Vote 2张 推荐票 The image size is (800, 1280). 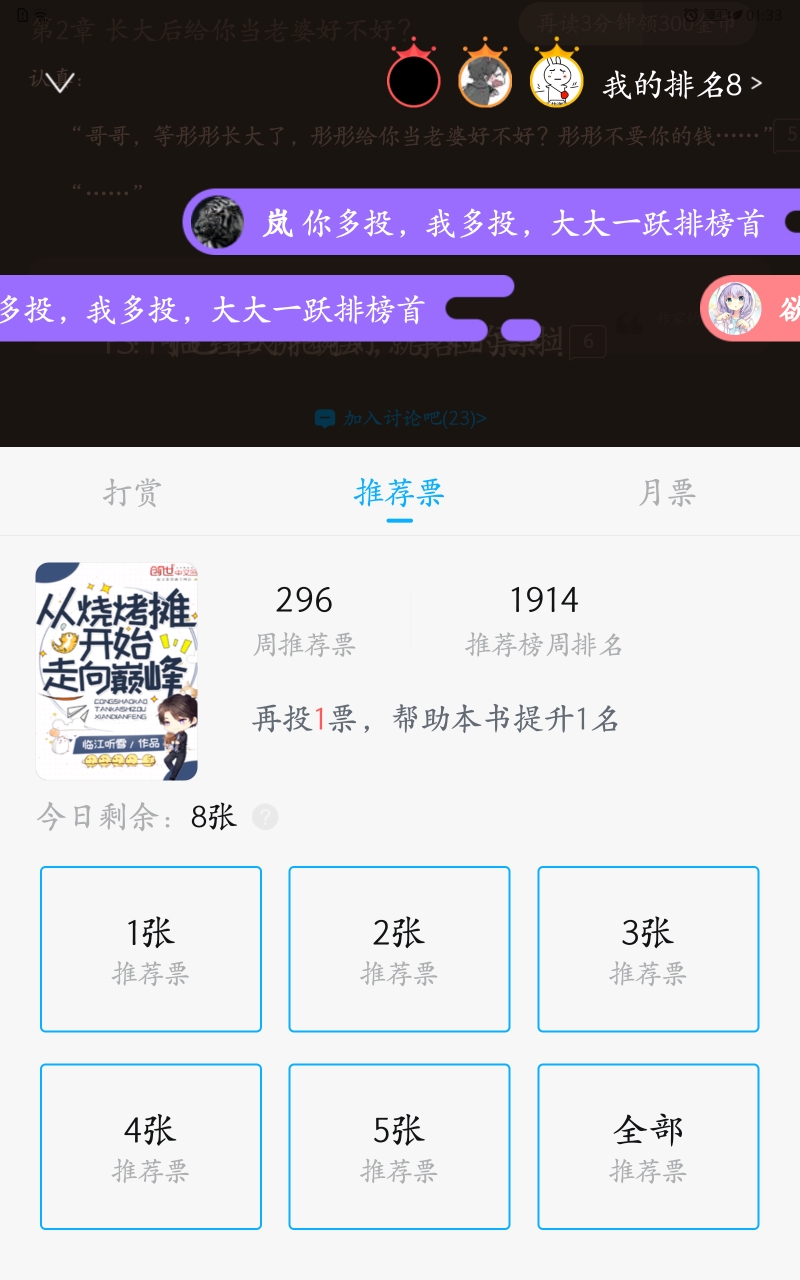[399, 949]
